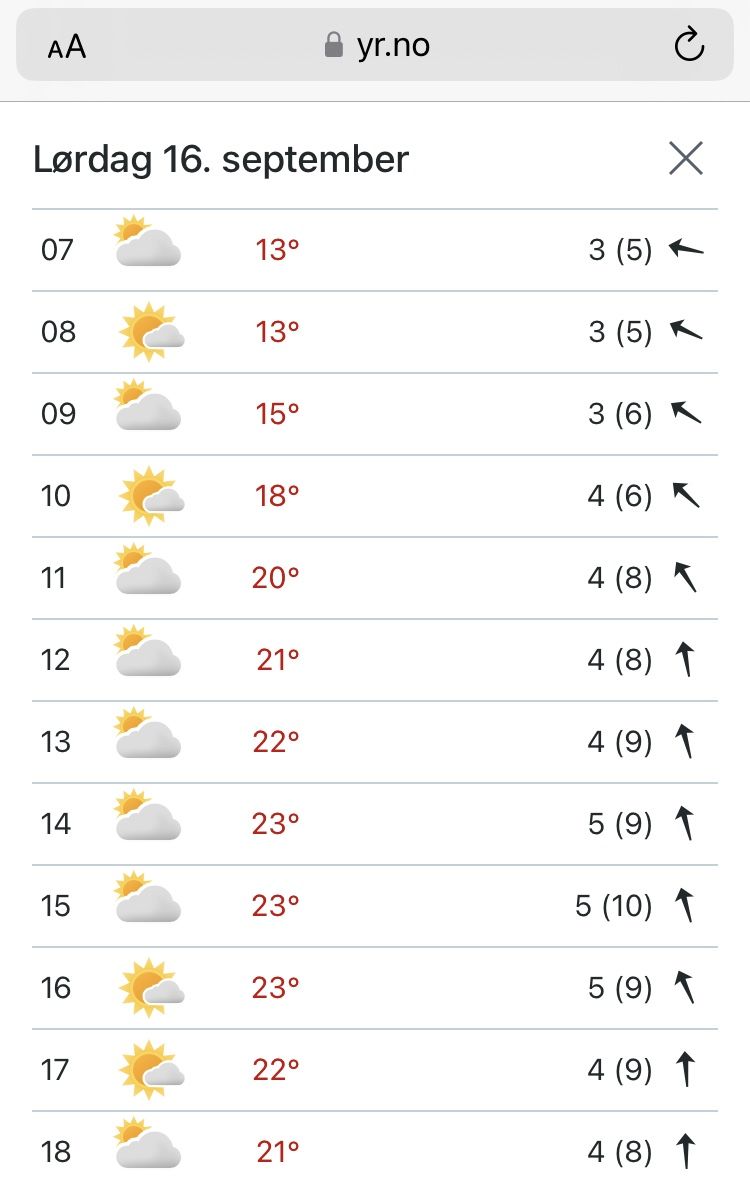Open the text size AA menu
Viewport: 750px width, 1190px height.
[67, 47]
